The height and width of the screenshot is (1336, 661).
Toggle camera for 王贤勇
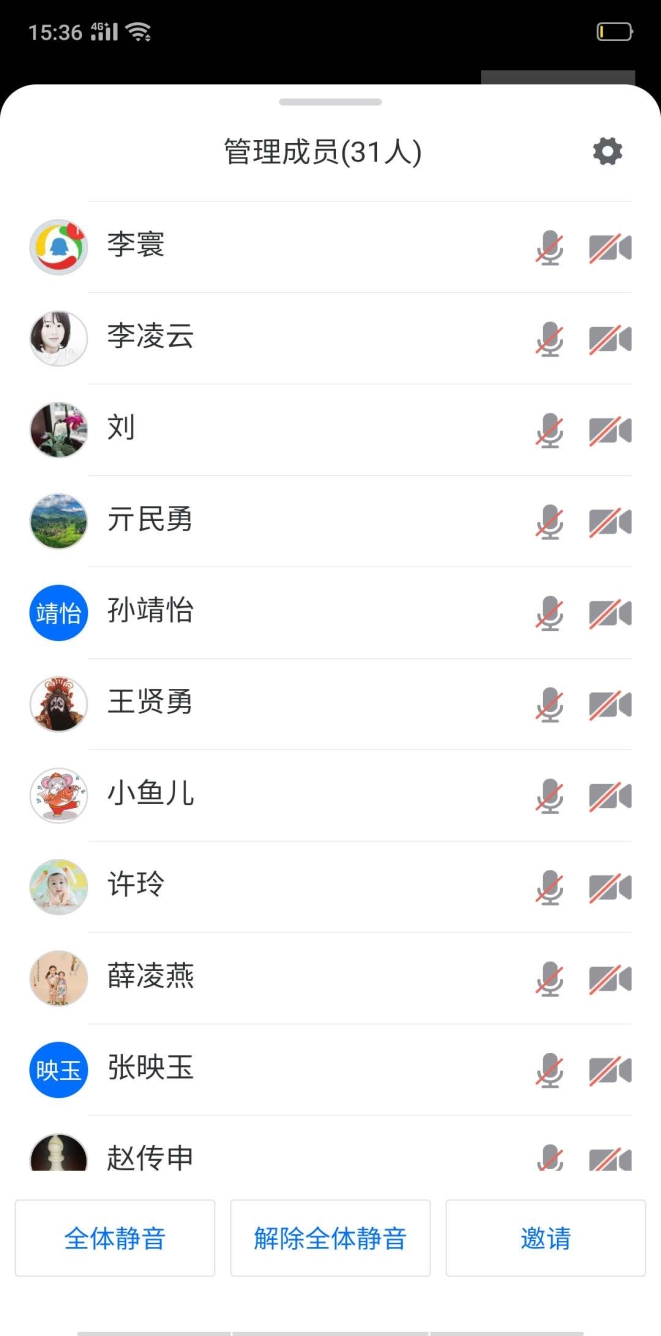[610, 705]
